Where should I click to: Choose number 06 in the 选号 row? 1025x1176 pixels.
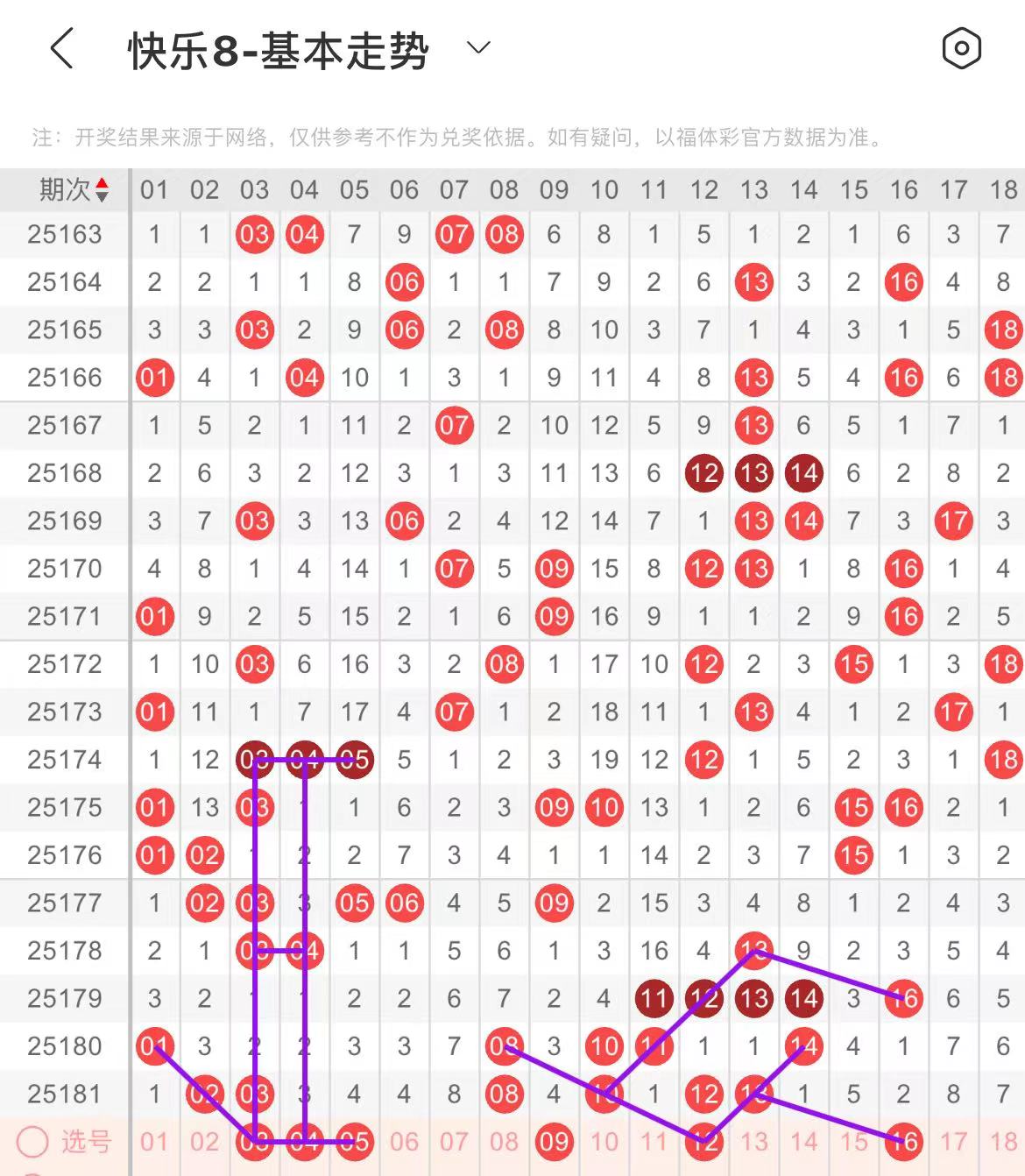tap(404, 1142)
